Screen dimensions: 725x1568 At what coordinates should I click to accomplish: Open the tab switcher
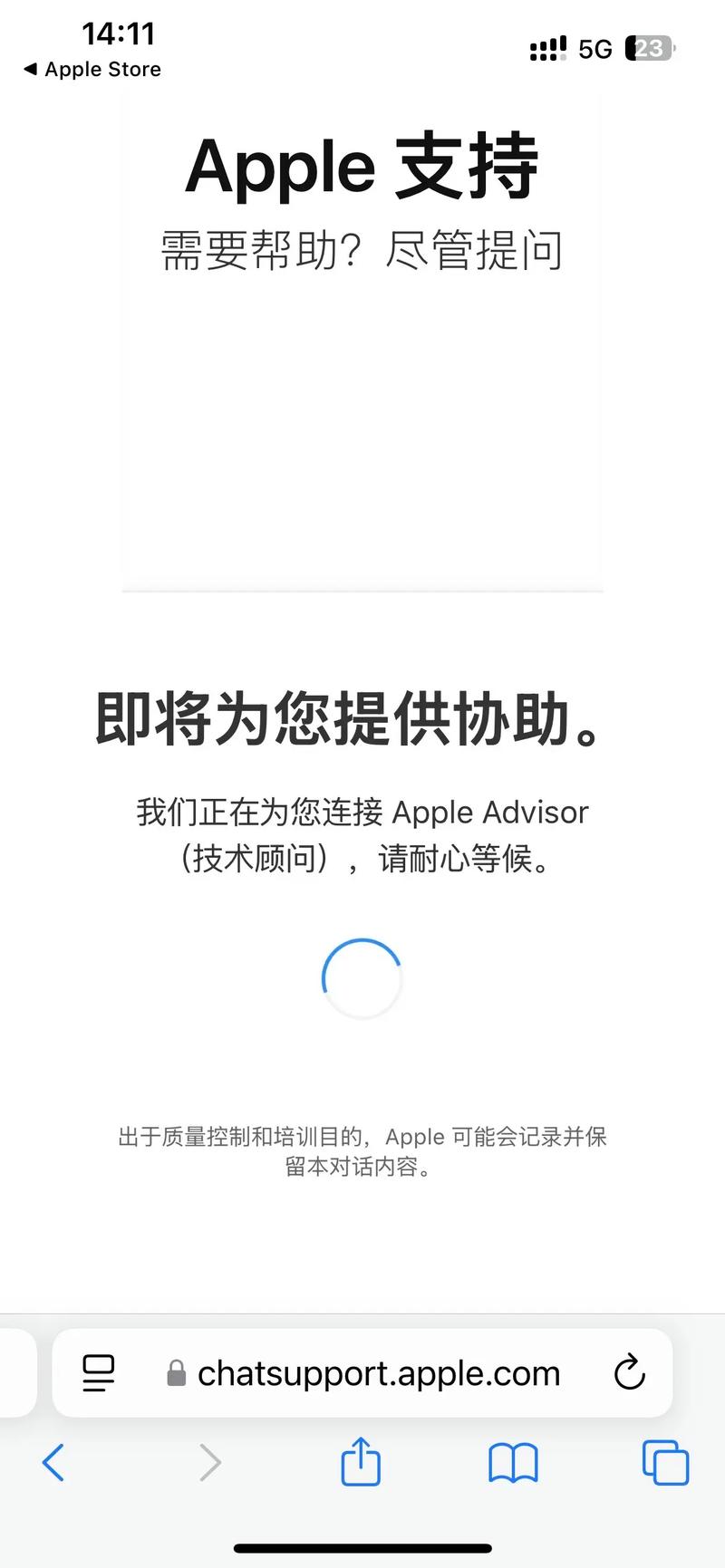tap(665, 1462)
